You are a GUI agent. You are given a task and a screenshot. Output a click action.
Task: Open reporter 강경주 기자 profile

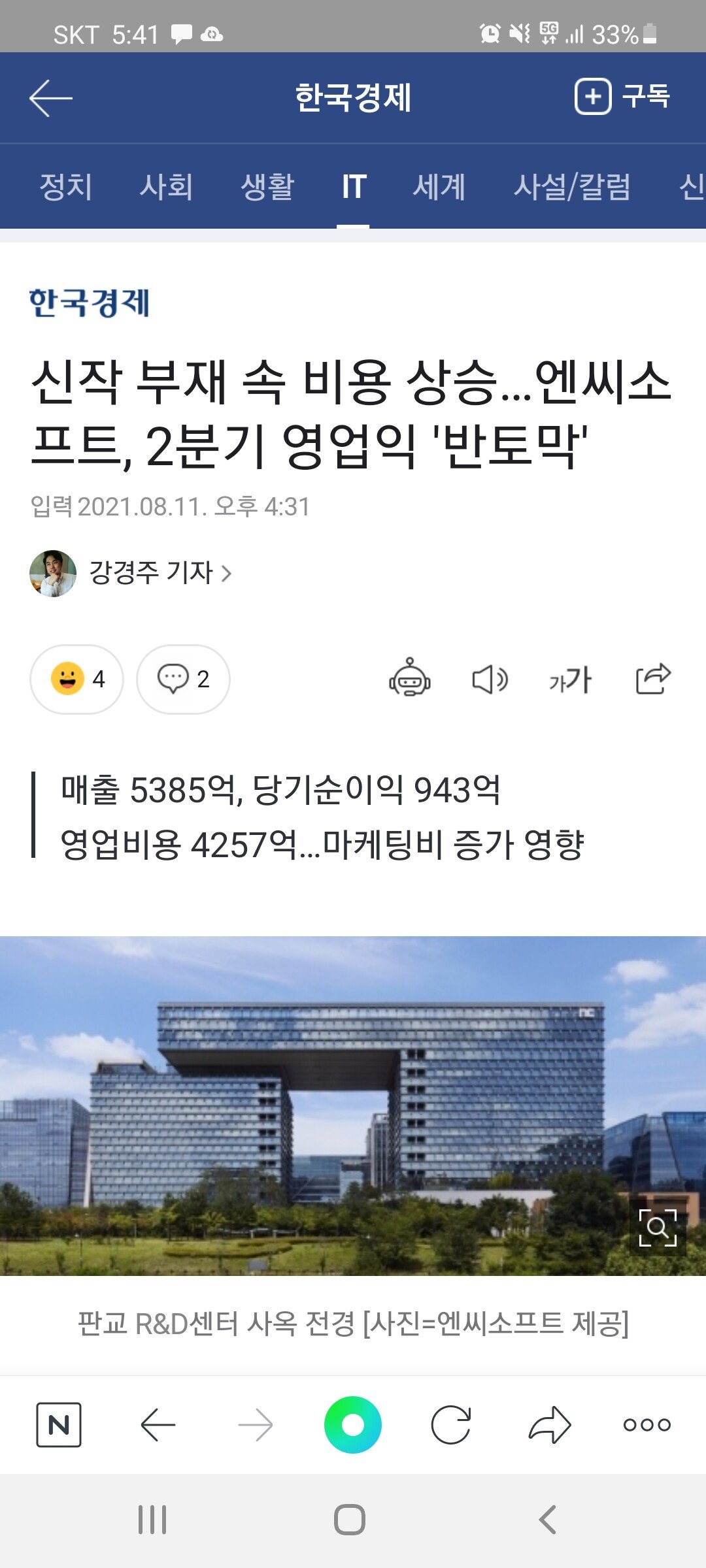click(160, 573)
